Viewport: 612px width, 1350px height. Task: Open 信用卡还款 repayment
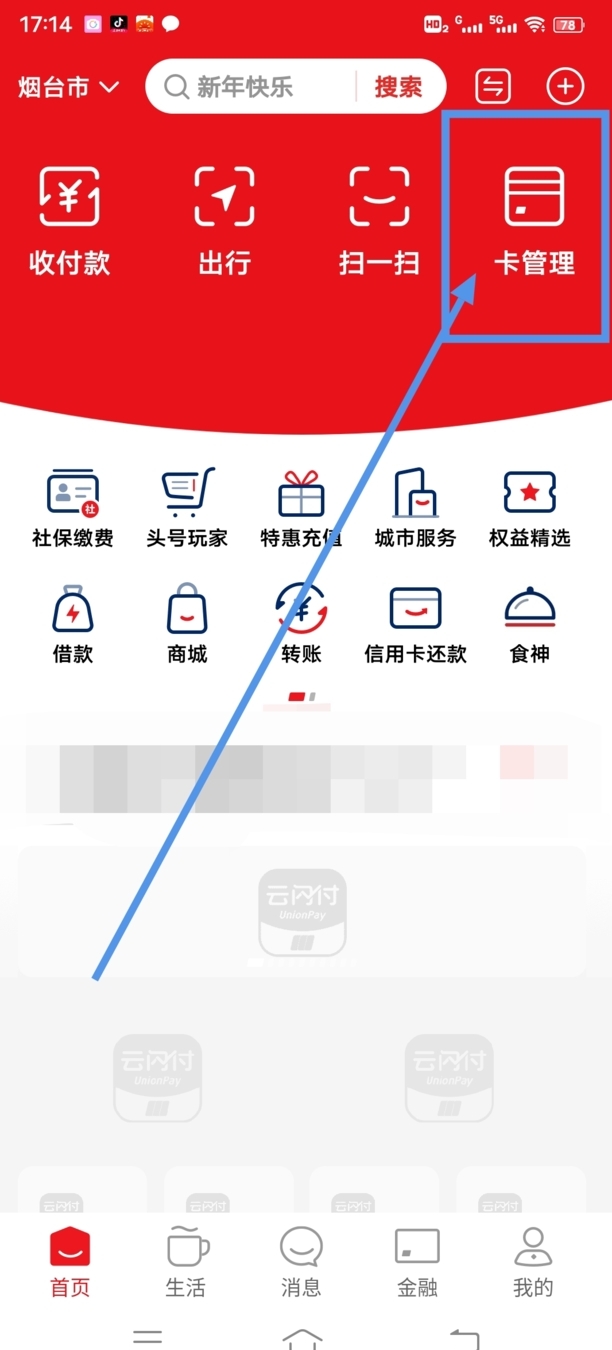point(415,624)
